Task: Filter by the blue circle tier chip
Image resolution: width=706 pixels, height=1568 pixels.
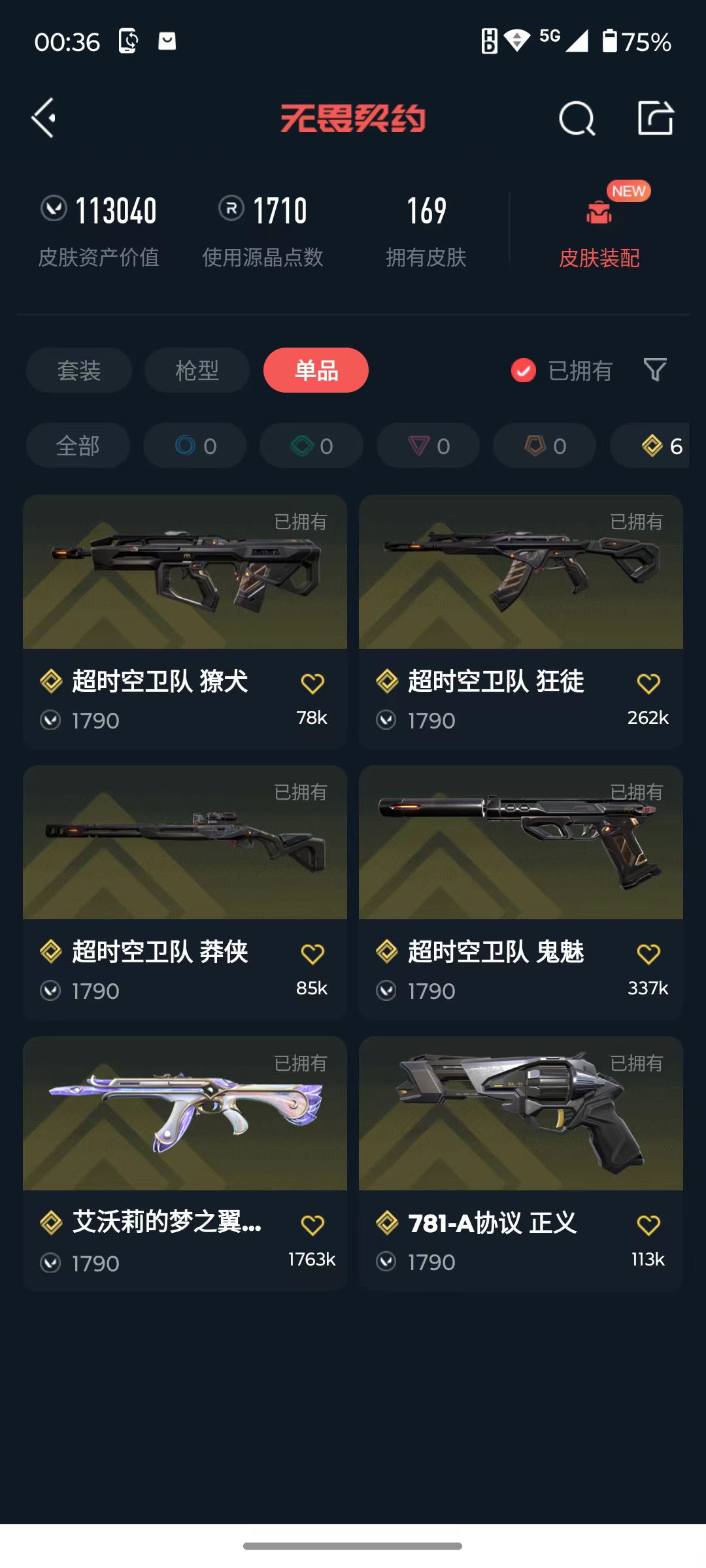Action: [195, 446]
